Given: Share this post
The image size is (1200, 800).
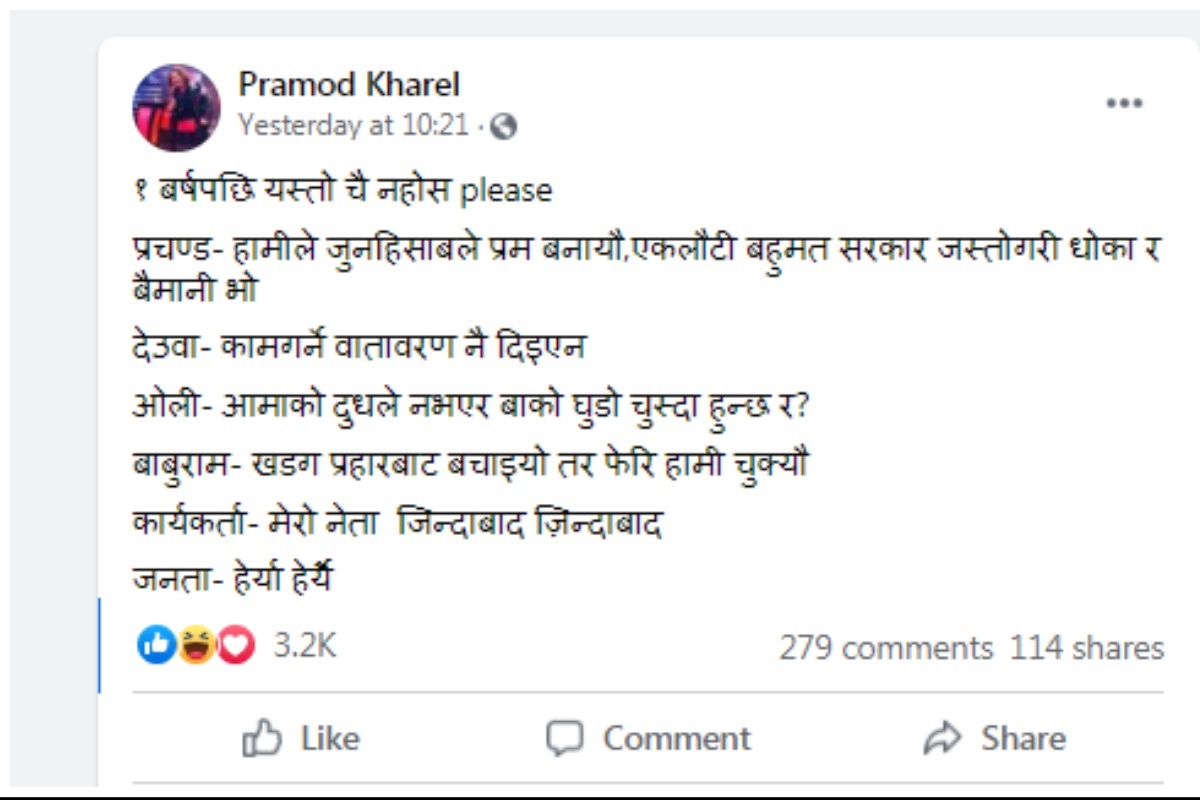Looking at the screenshot, I should coord(994,739).
